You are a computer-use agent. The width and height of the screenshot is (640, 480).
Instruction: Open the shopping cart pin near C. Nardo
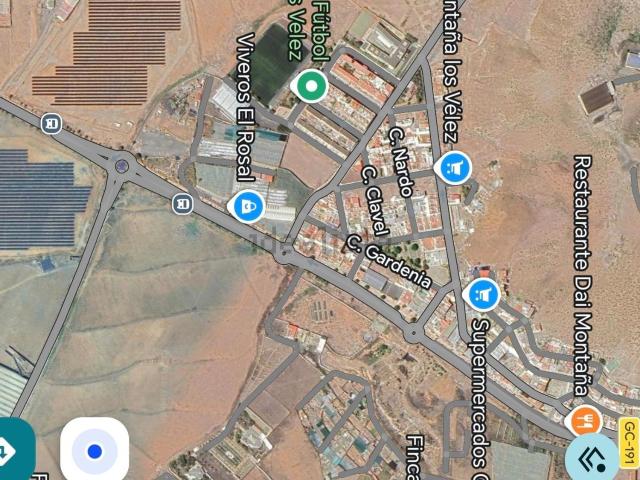454,167
